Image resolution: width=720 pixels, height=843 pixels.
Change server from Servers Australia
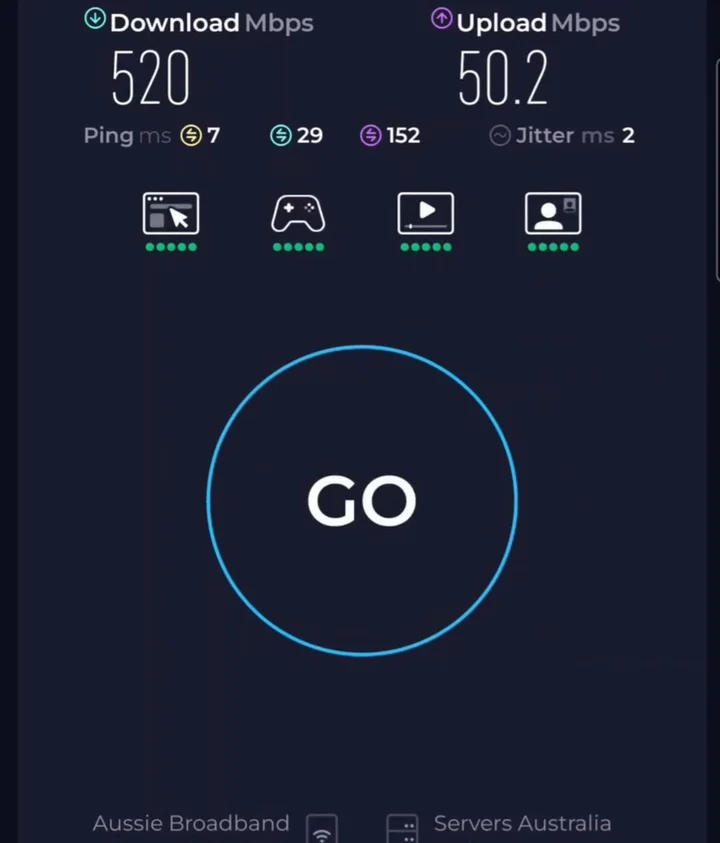pyautogui.click(x=521, y=824)
